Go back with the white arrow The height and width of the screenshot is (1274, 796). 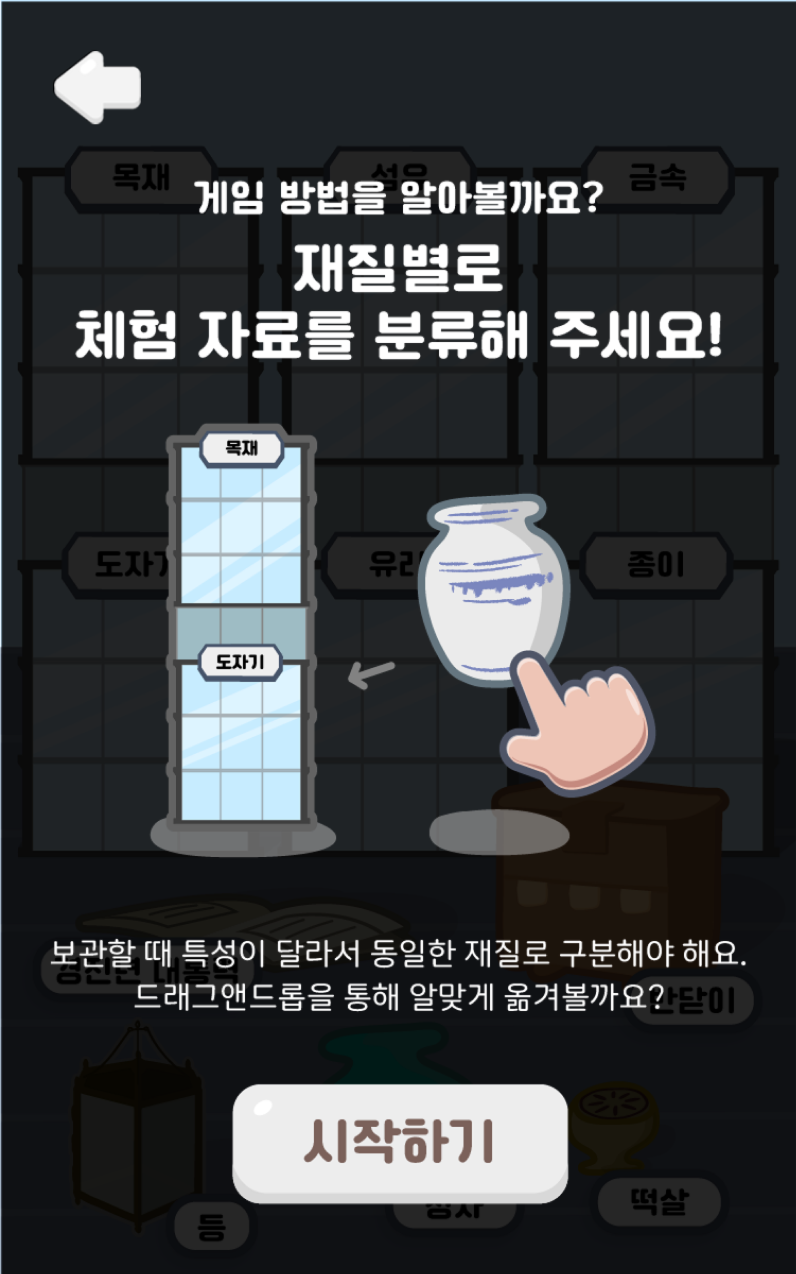(97, 87)
